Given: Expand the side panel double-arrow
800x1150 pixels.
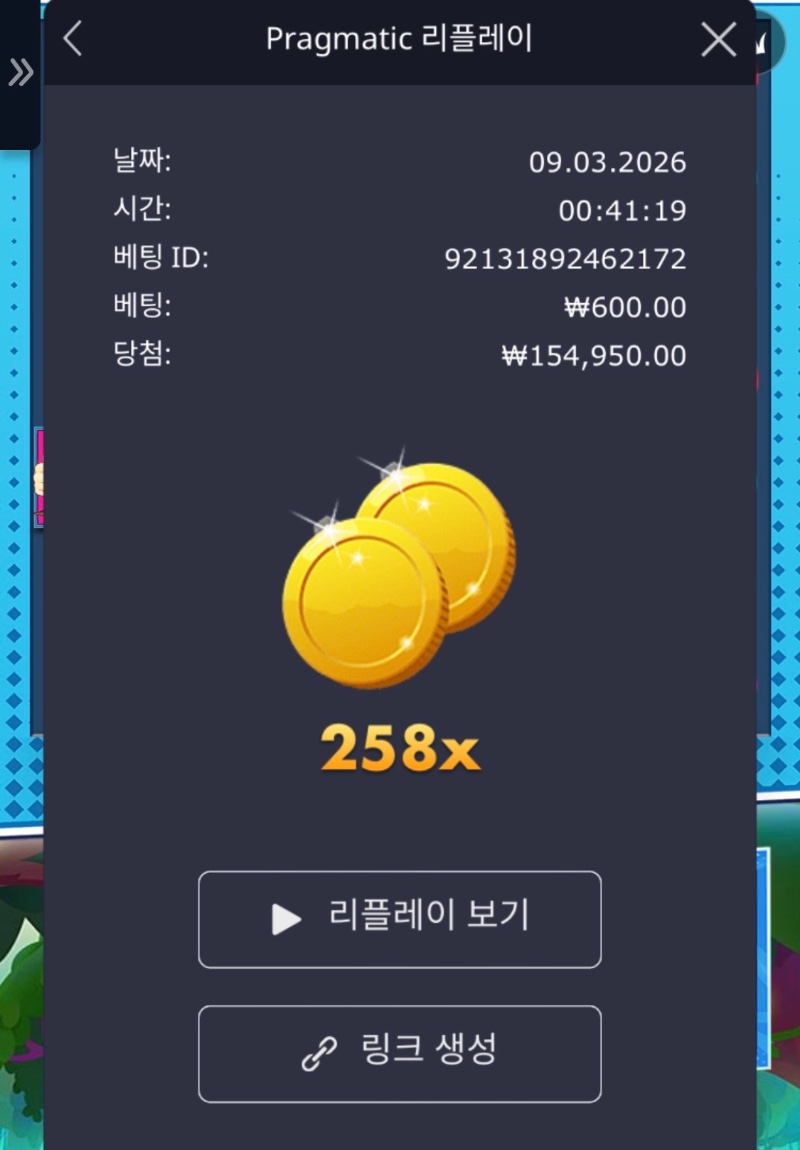Looking at the screenshot, I should tap(20, 72).
